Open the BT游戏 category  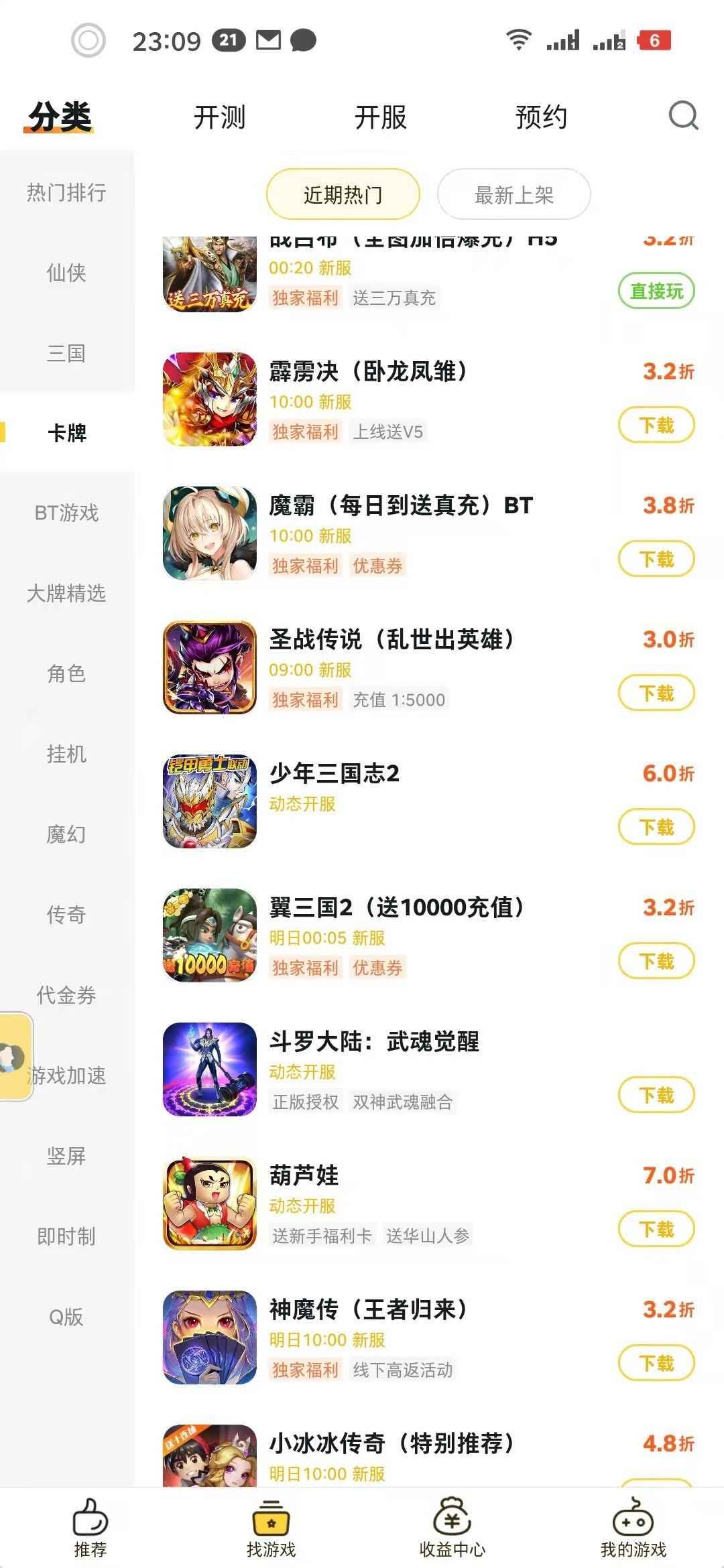pyautogui.click(x=66, y=513)
